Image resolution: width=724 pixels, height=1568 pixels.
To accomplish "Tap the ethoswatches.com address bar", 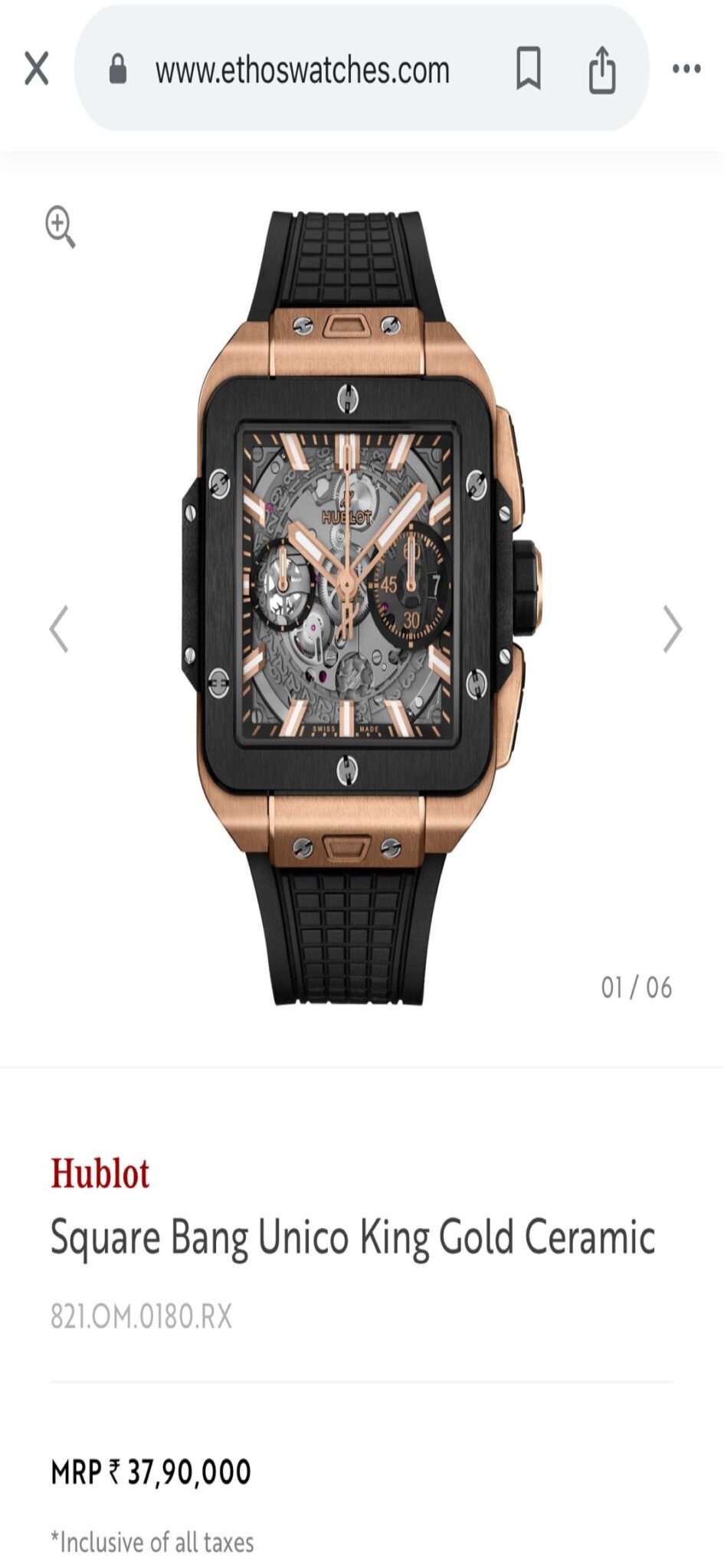I will click(x=302, y=70).
